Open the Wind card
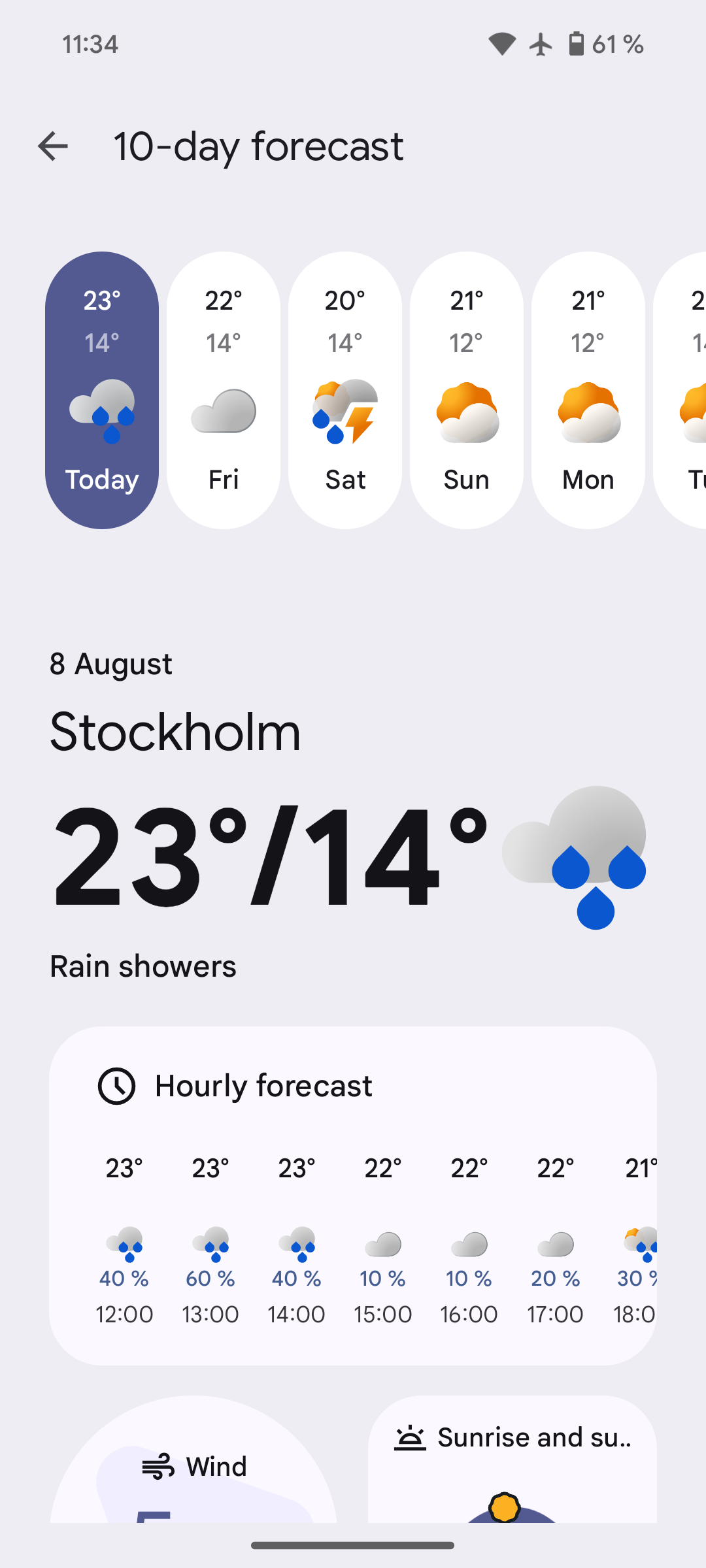706x1568 pixels. [193, 1460]
